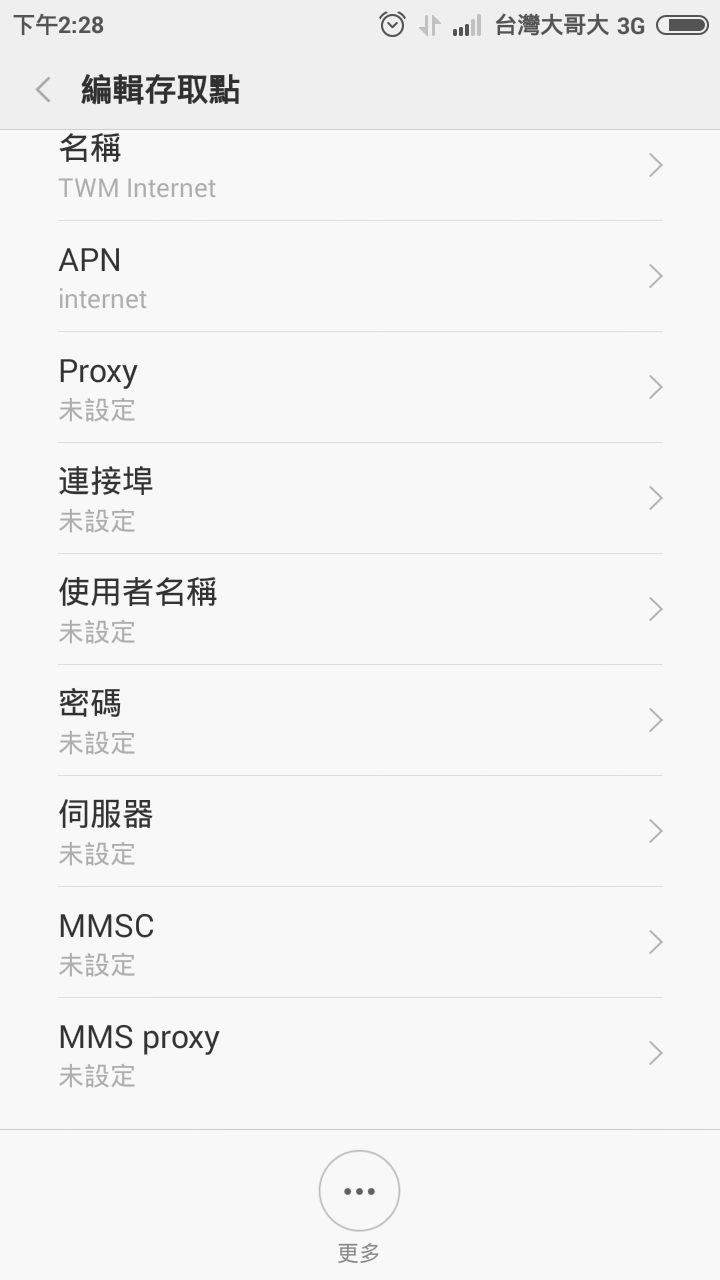Edit the 使用者名稱 field
Viewport: 720px width, 1280px height.
tap(360, 609)
